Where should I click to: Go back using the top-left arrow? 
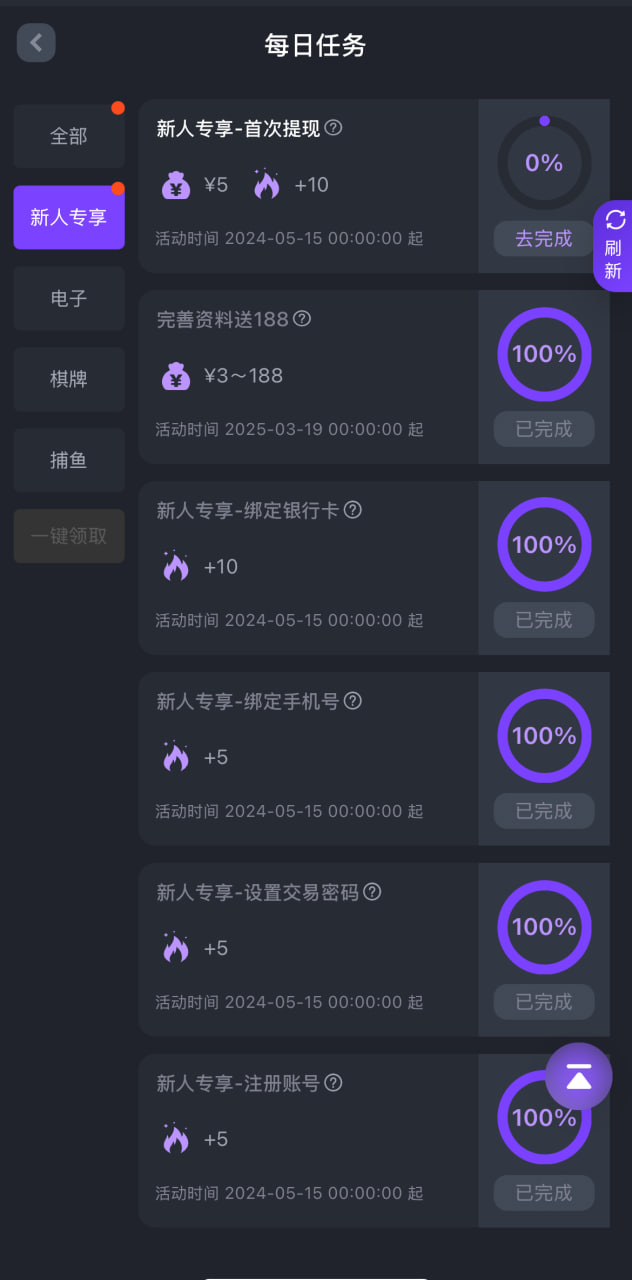(x=36, y=43)
